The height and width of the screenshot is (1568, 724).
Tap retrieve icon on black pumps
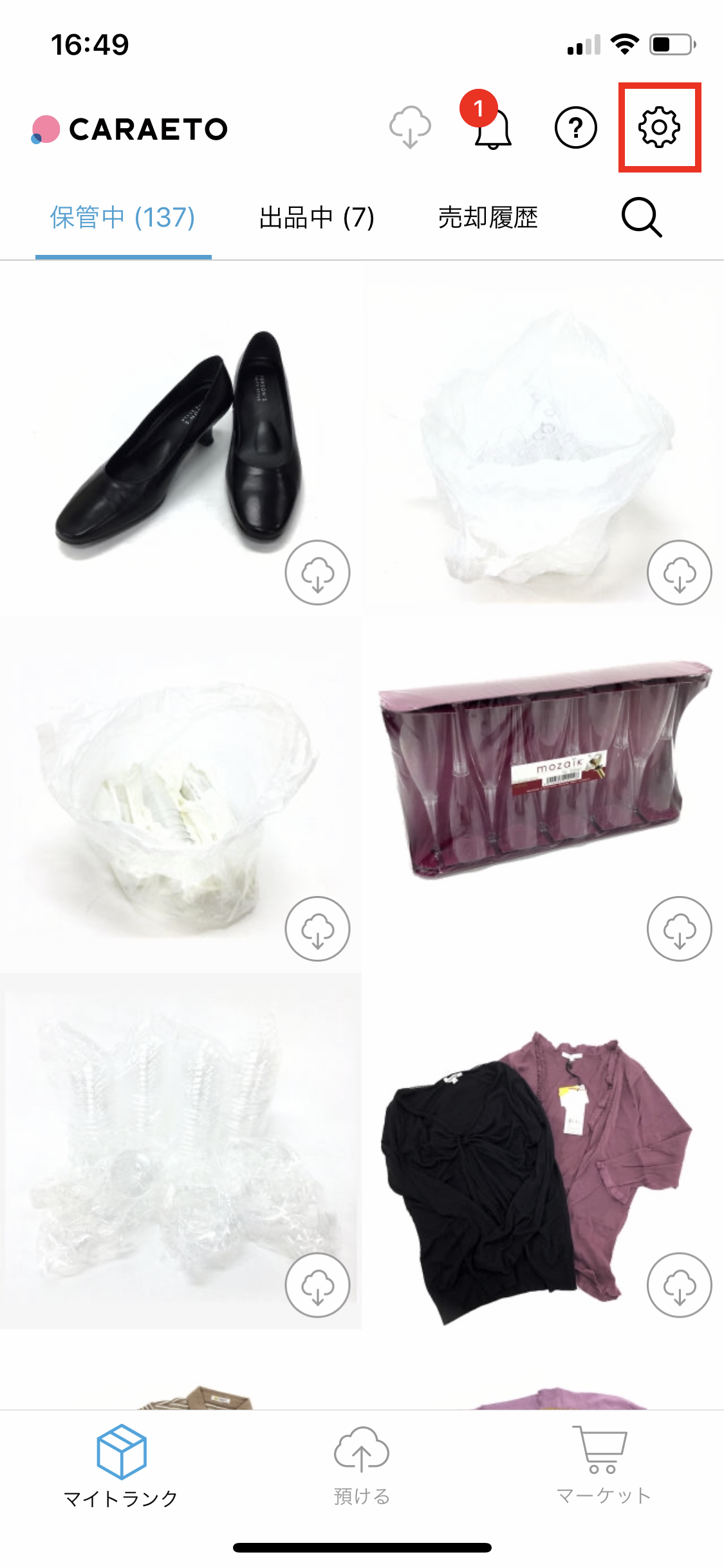317,572
